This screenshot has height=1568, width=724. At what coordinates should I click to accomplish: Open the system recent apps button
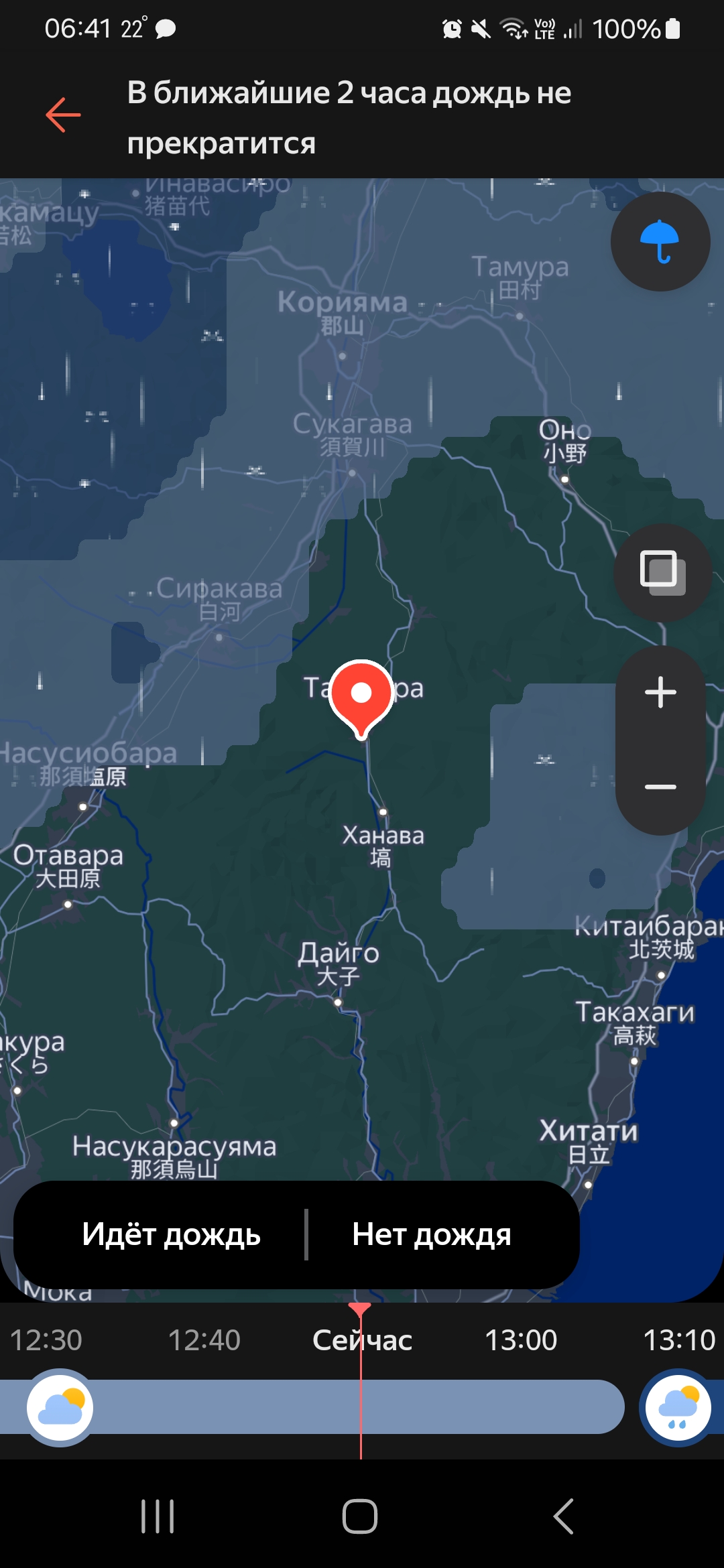click(158, 1516)
